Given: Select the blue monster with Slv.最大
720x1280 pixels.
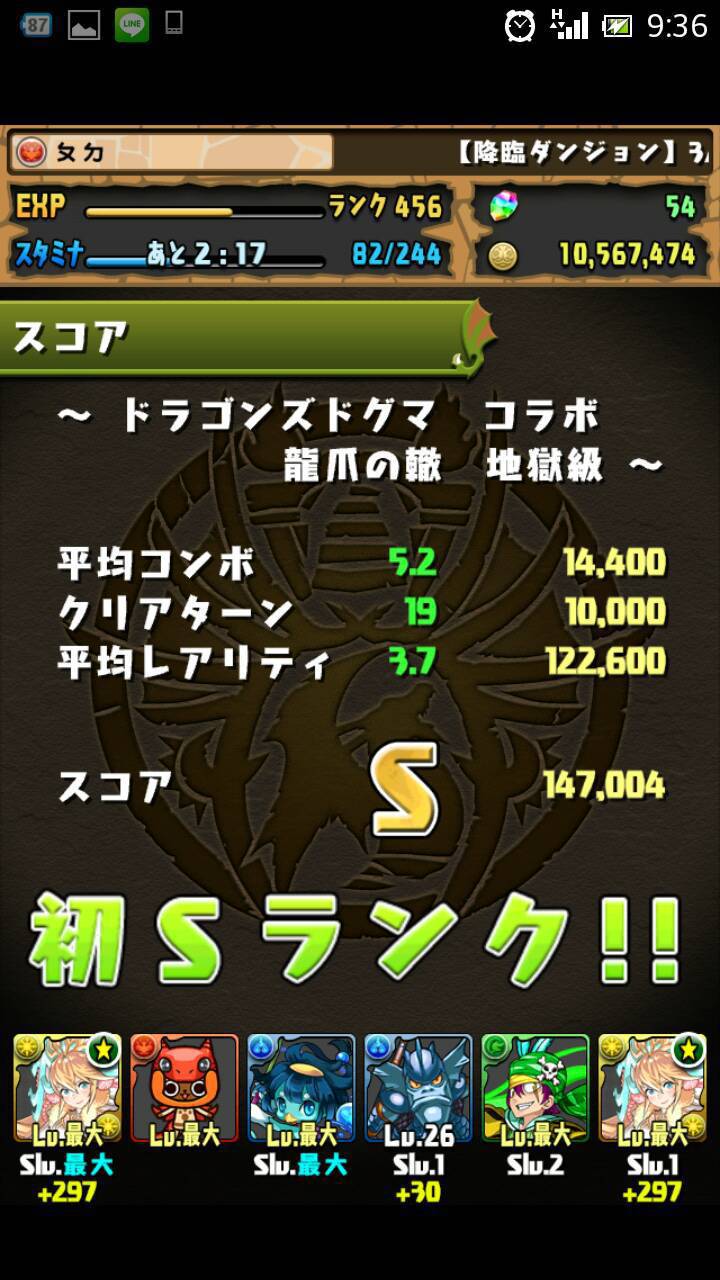Looking at the screenshot, I should coord(301,1091).
